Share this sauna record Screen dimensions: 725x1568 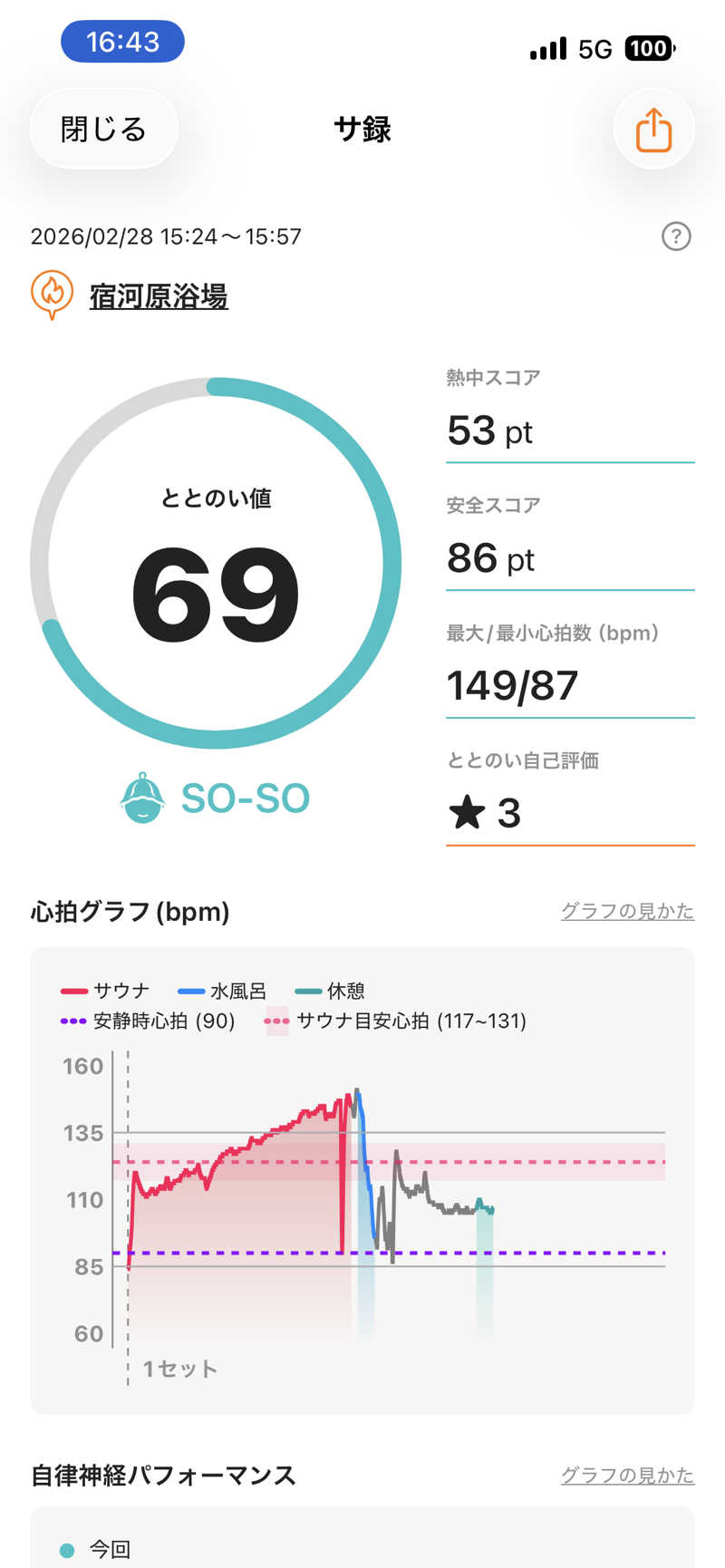pos(653,130)
